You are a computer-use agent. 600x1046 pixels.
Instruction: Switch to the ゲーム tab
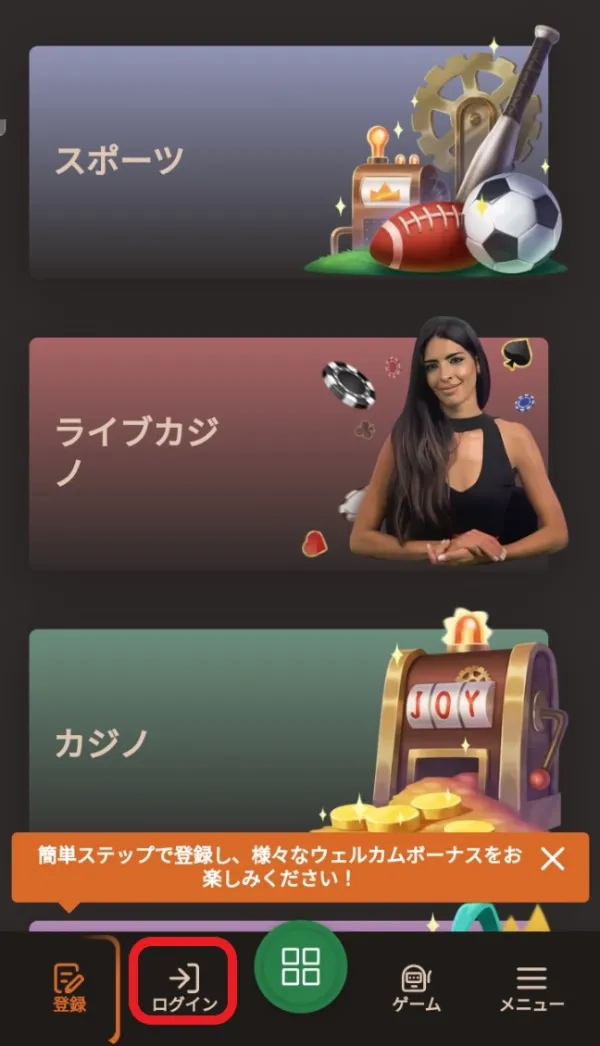[x=416, y=988]
